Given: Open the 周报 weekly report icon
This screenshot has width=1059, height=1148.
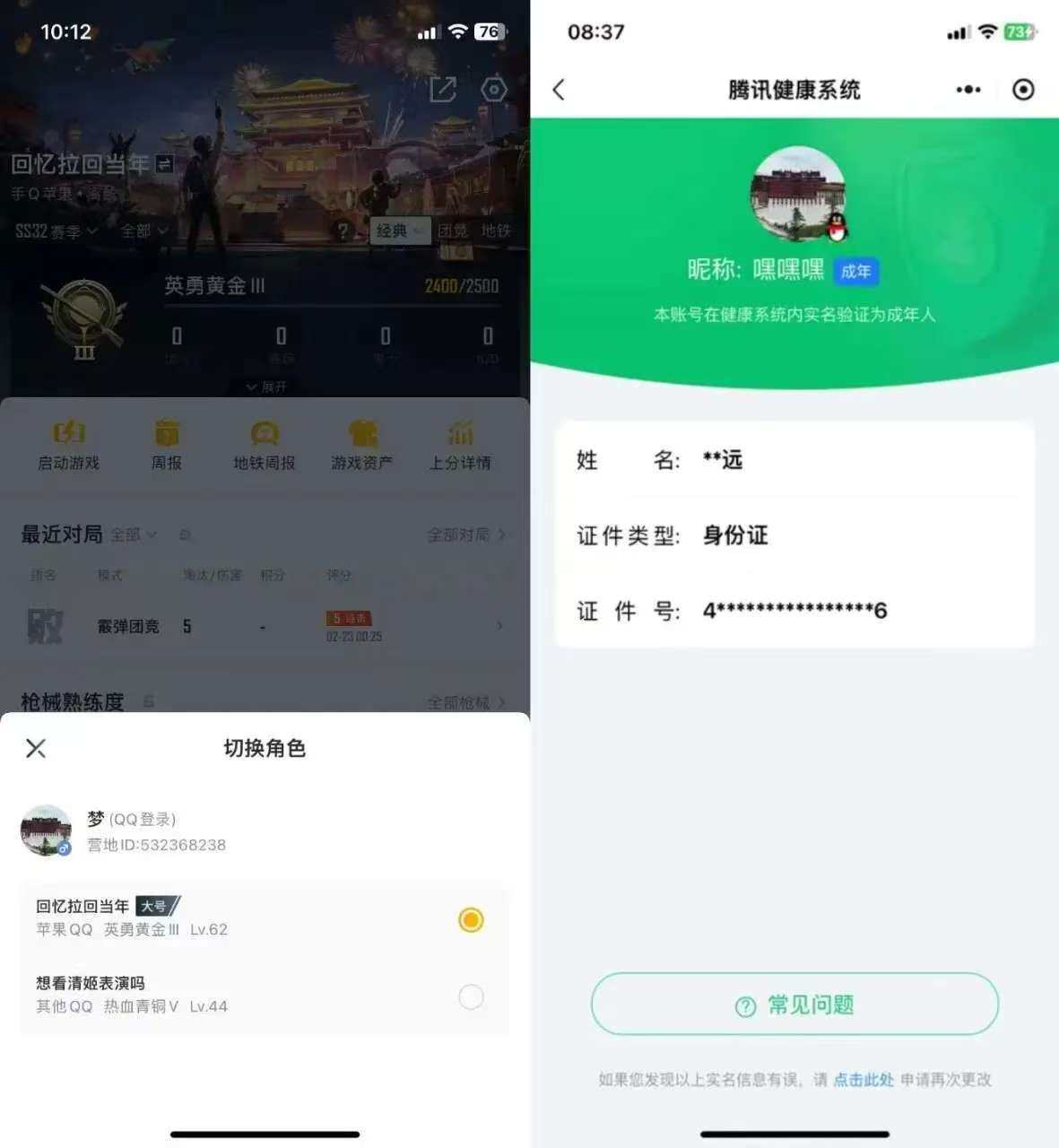Looking at the screenshot, I should pos(167,444).
